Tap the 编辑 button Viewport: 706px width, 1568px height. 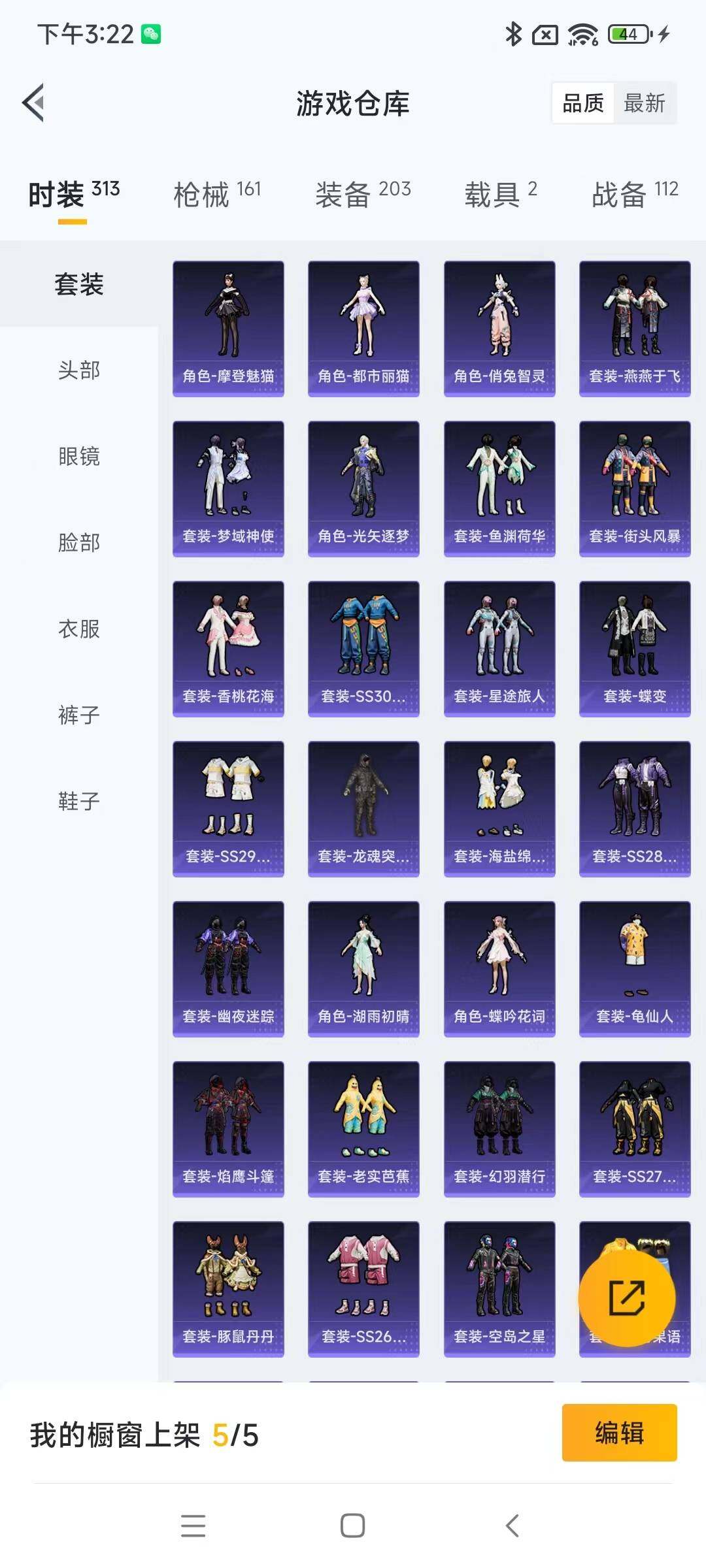click(x=619, y=1433)
